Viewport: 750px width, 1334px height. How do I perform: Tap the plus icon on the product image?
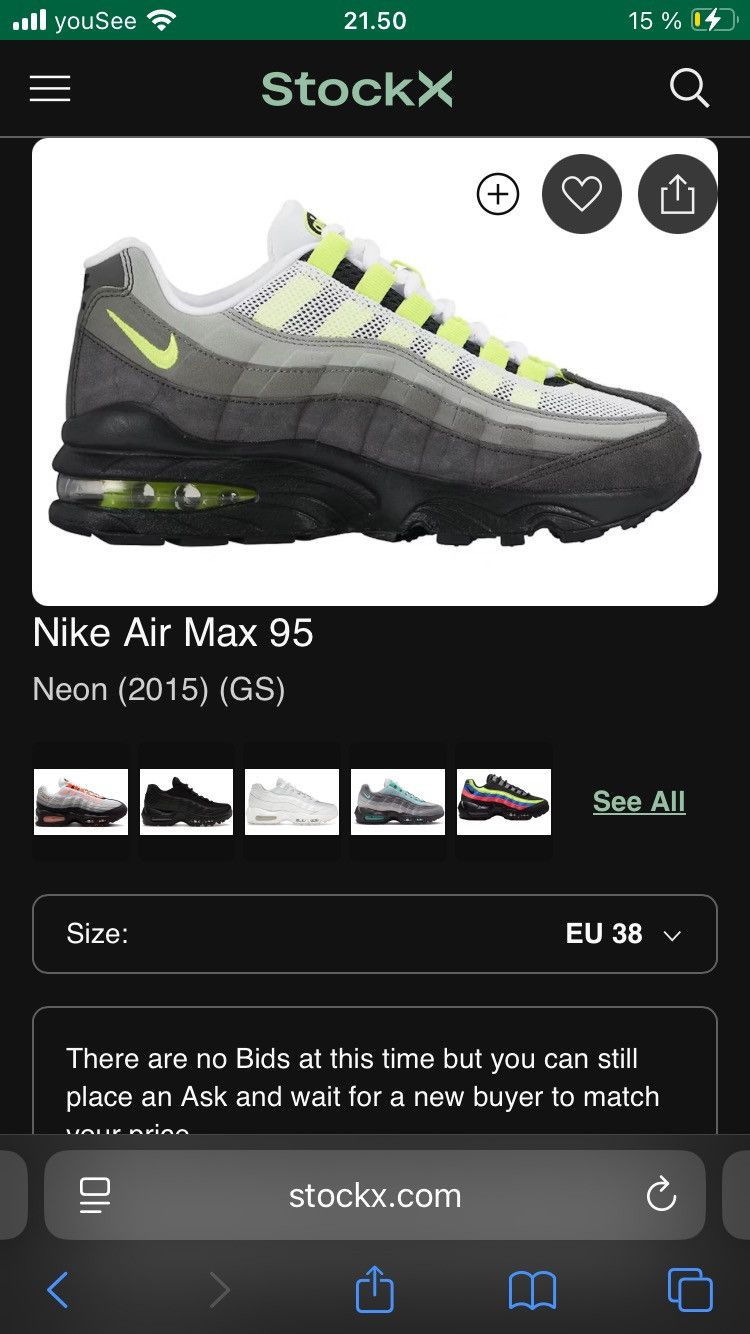coord(498,194)
